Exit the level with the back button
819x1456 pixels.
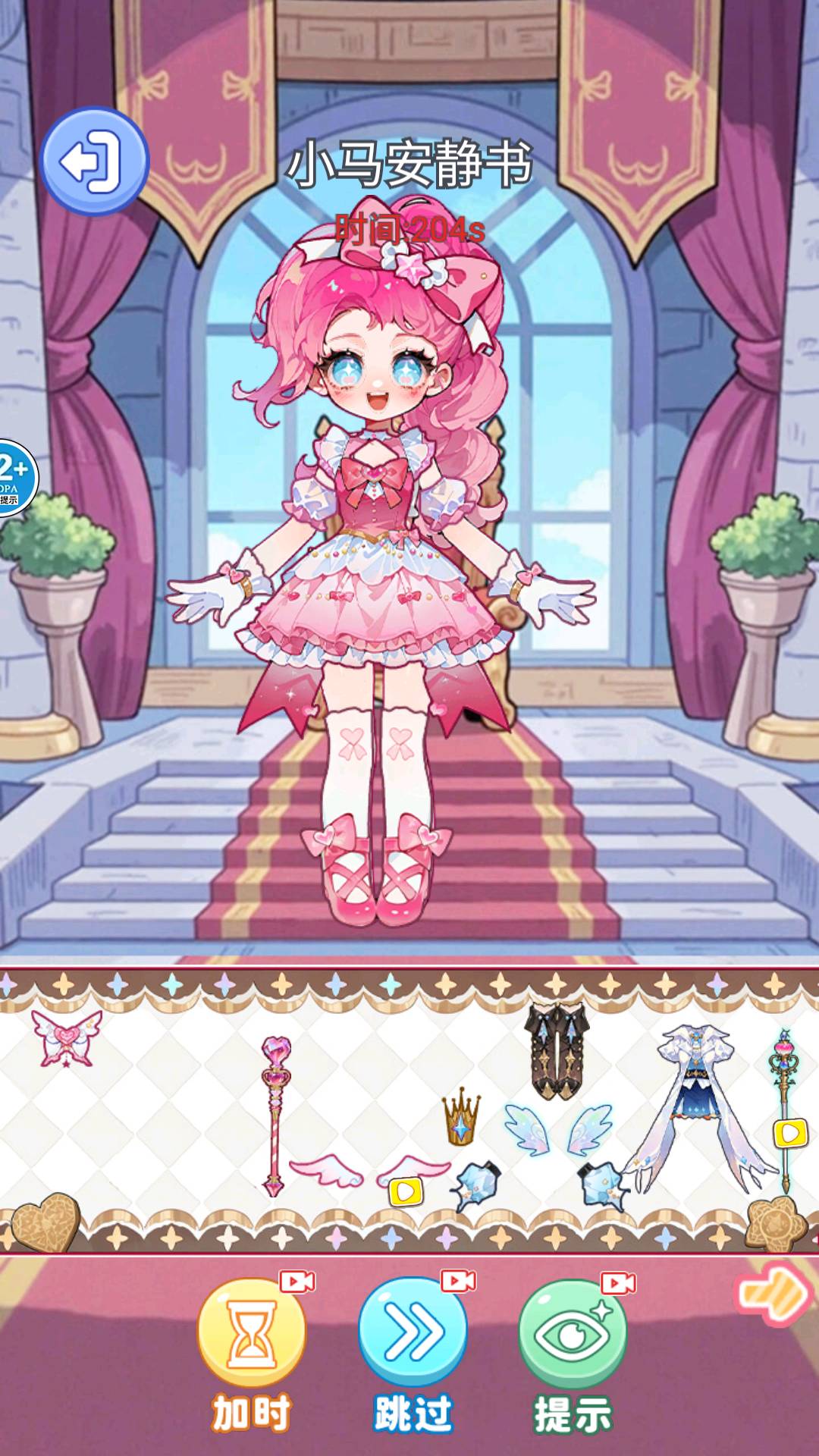[x=94, y=161]
